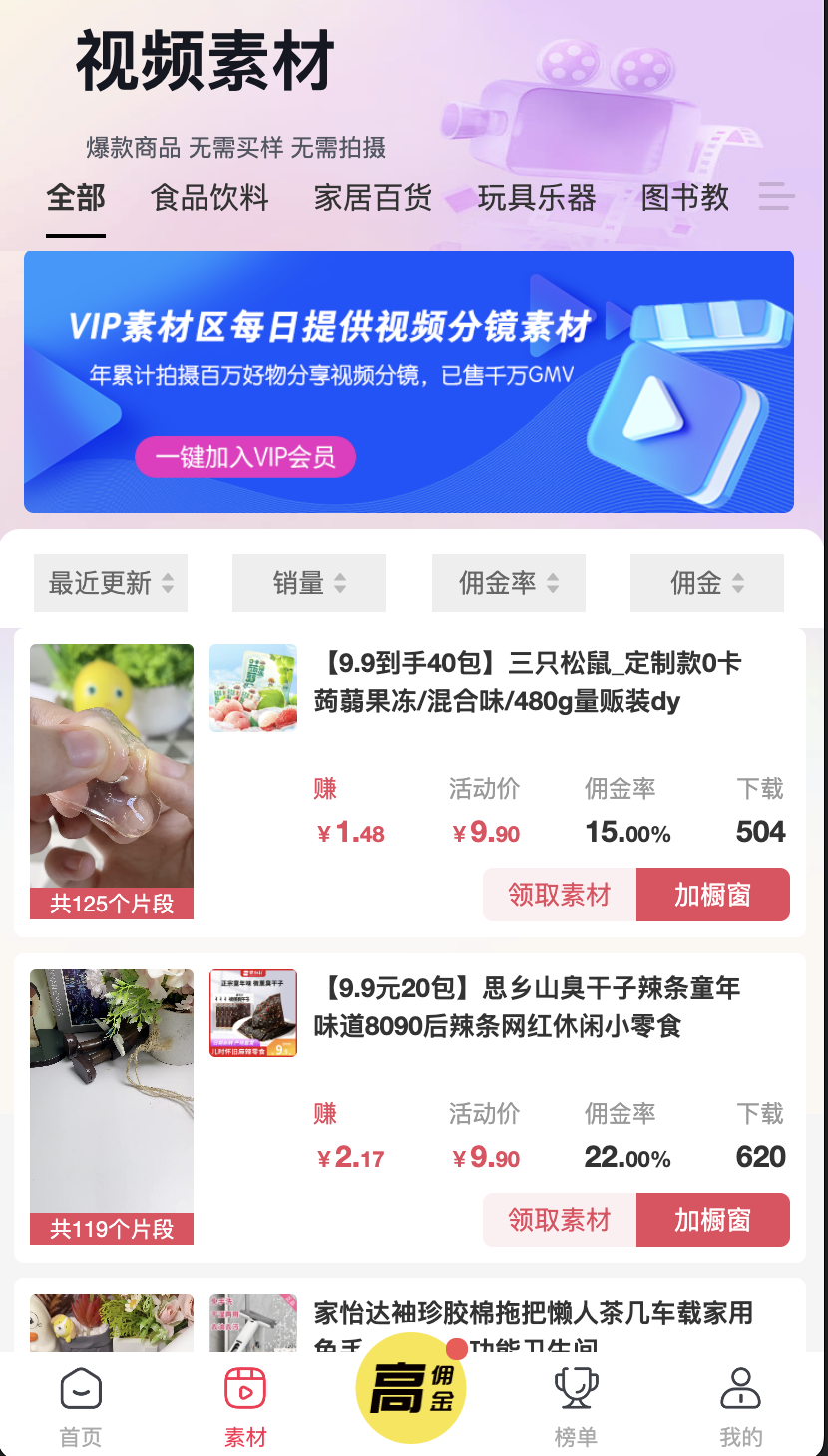Go to the 首页 tab
Screen dimensions: 828x1456
81,1406
